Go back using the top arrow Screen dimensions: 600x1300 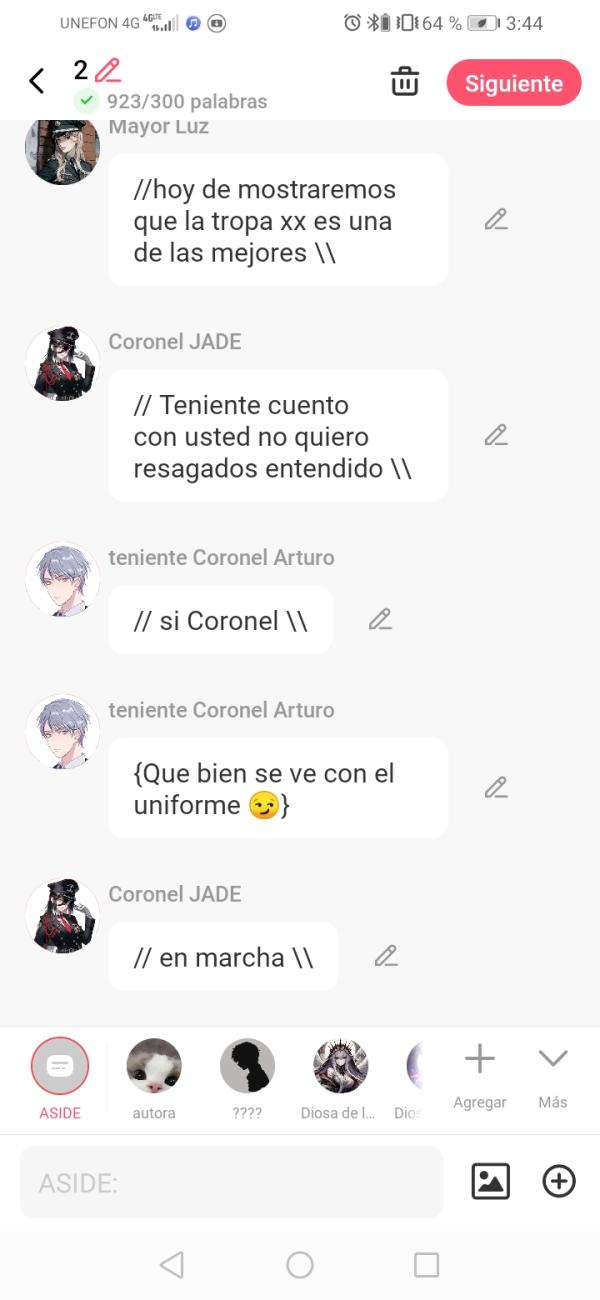[37, 81]
